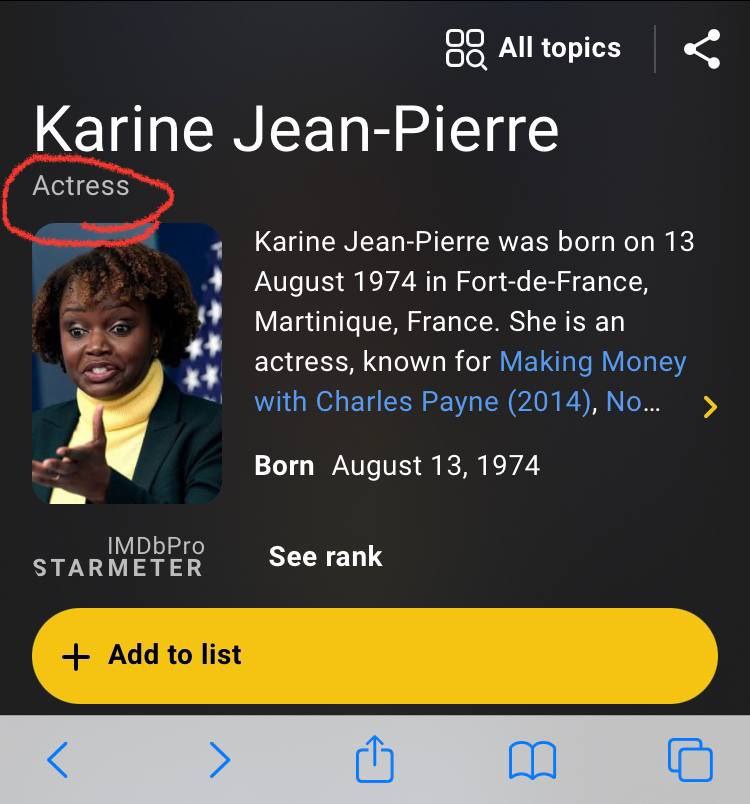Add to list
The width and height of the screenshot is (750, 804).
375,655
